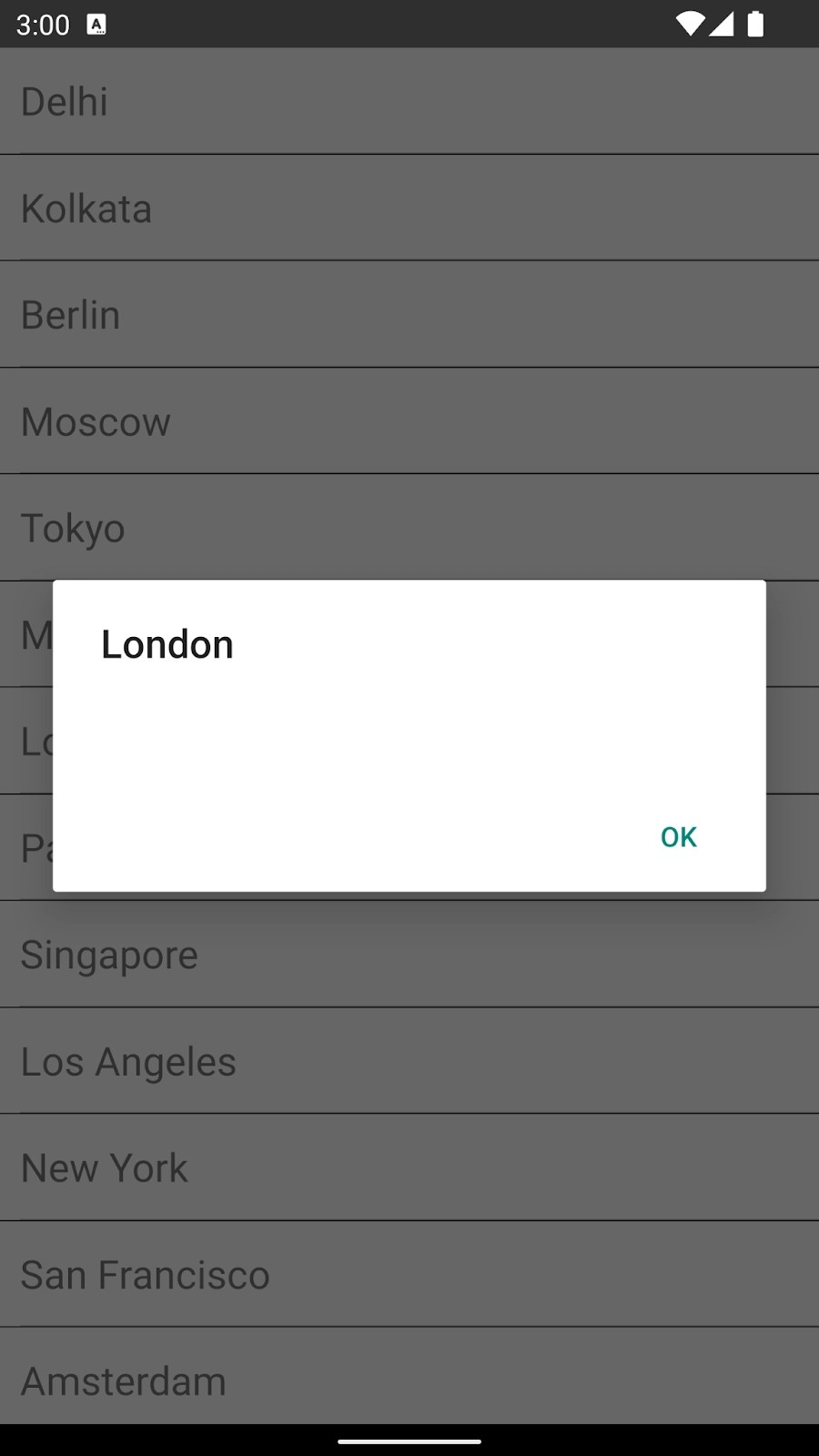Tap the home gesture bar at screen bottom
This screenshot has height=1456, width=819.
coord(409,1442)
